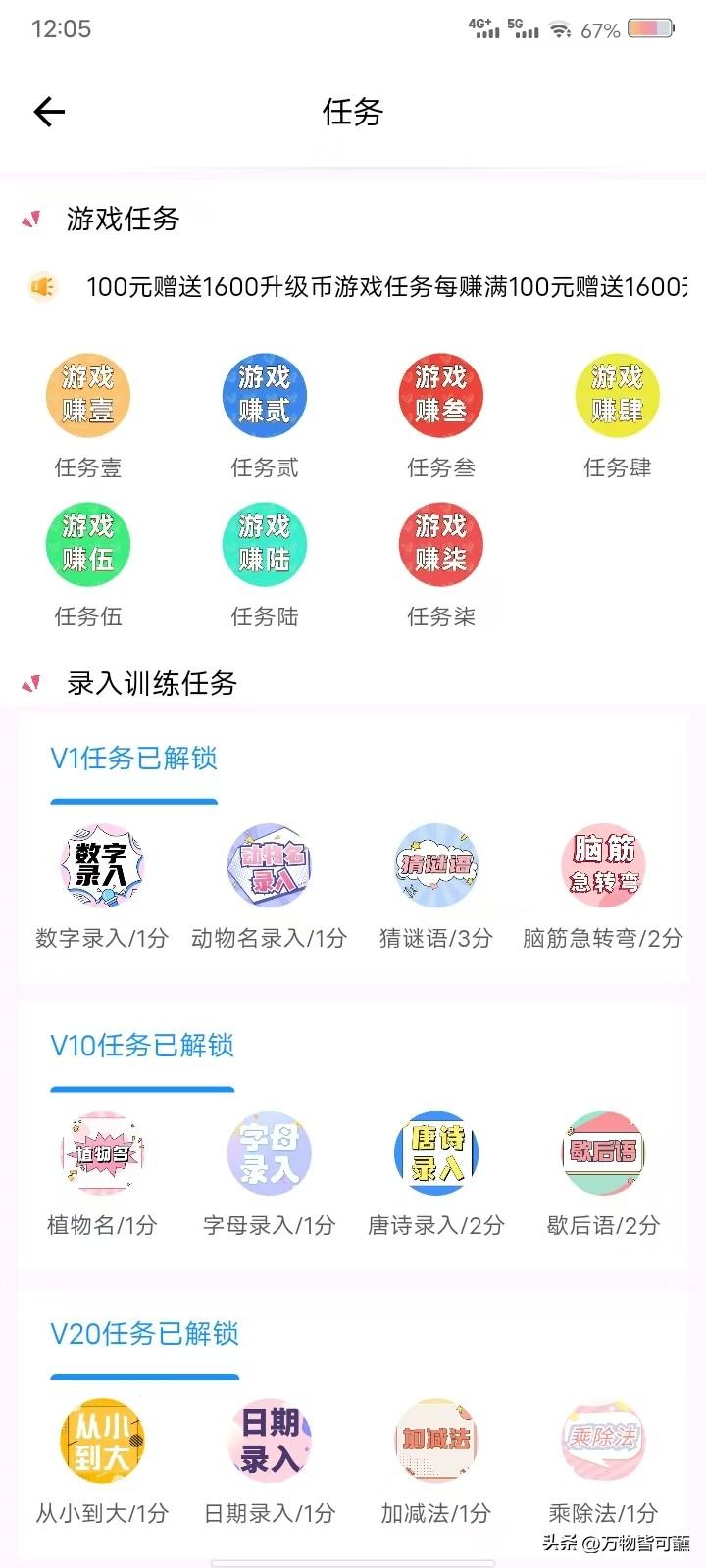Screen dimensions: 706x1568
Task: Select the 游戏赚陆 task icon
Action: pyautogui.click(x=264, y=545)
